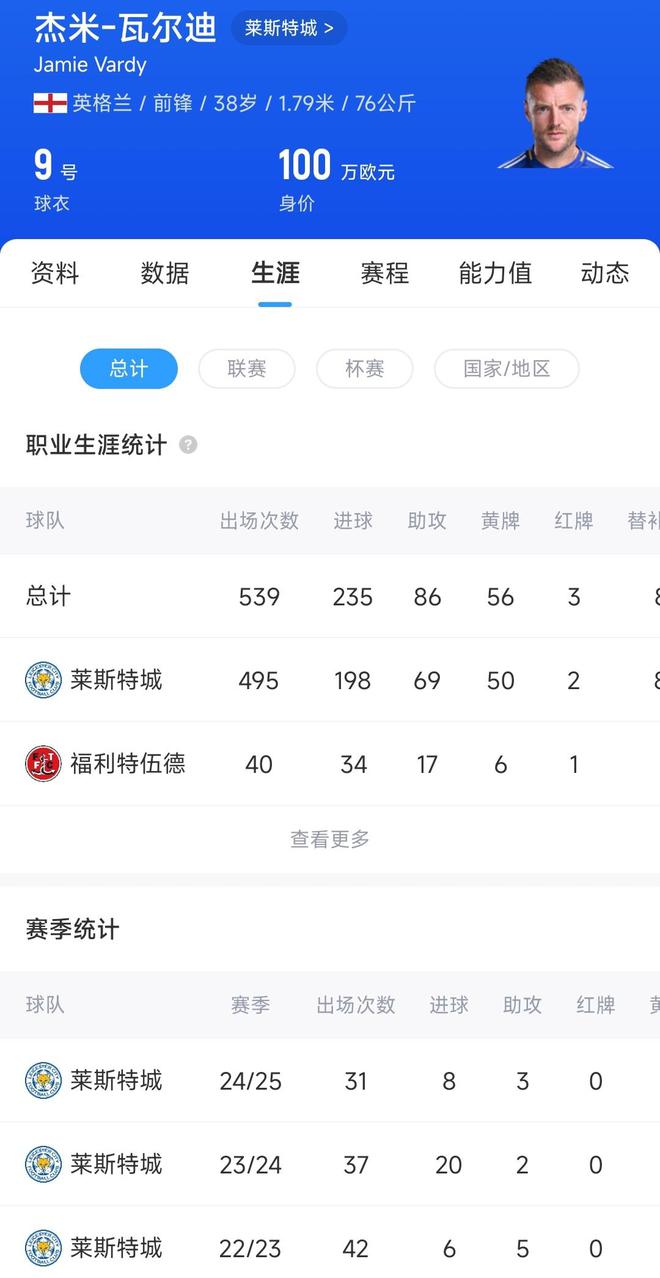Switch to the 数据 tab
The width and height of the screenshot is (660, 1278).
click(165, 273)
